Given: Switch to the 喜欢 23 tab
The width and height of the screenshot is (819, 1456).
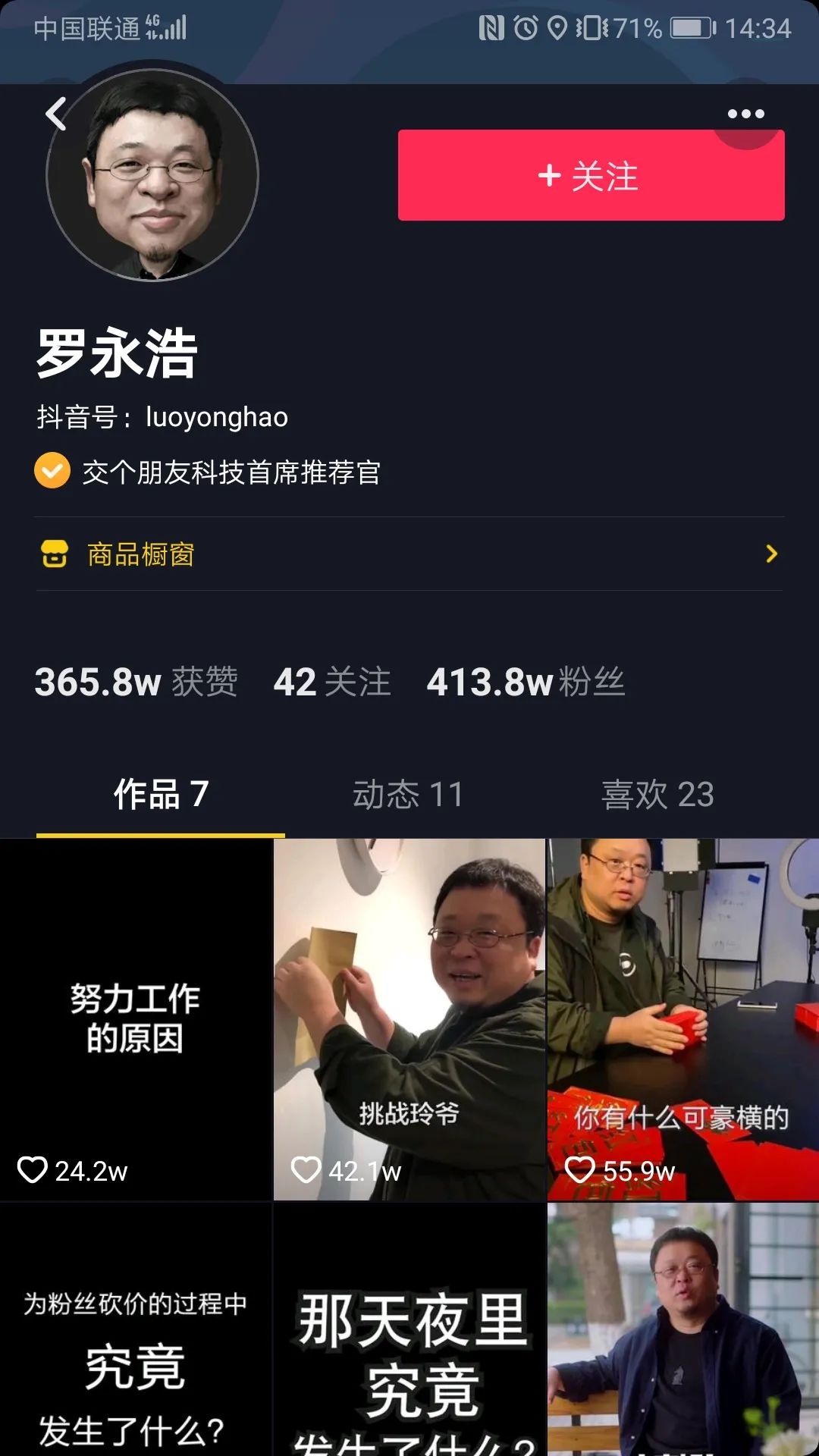Looking at the screenshot, I should (655, 794).
